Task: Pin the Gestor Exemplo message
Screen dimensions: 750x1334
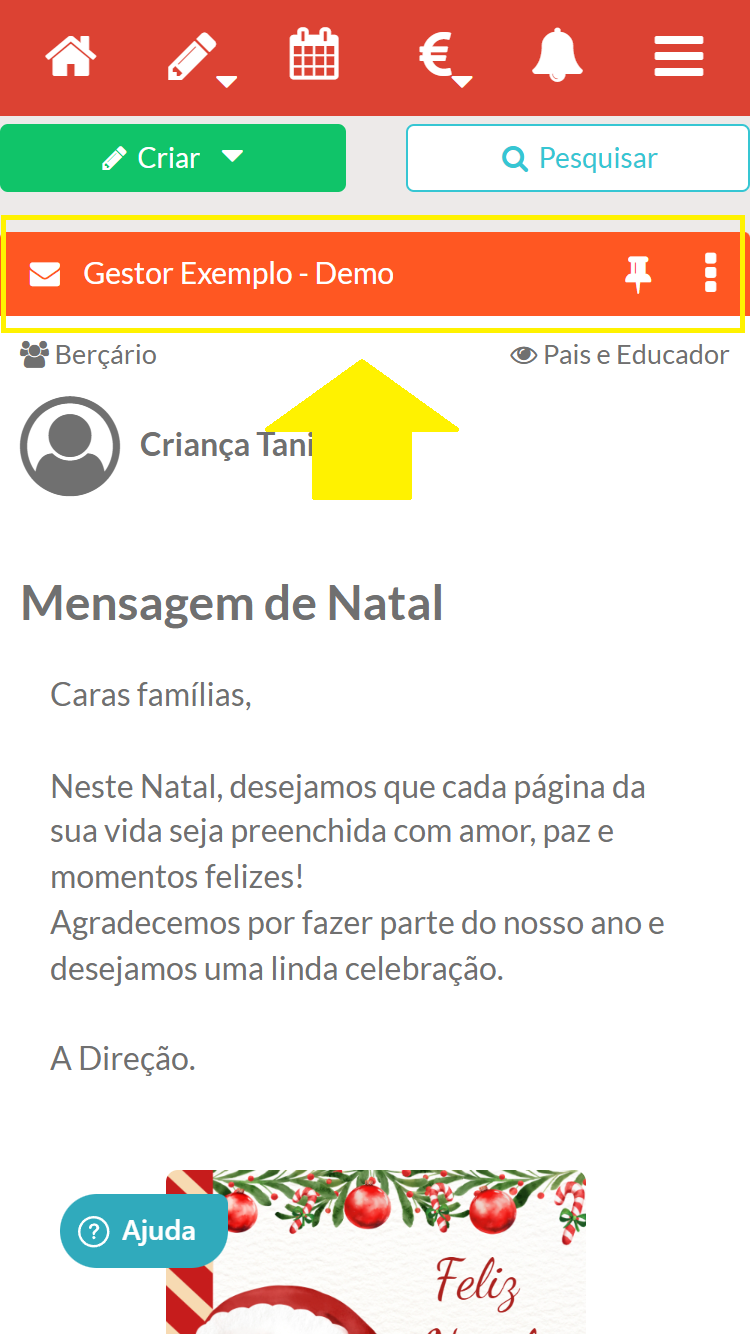Action: click(x=638, y=274)
